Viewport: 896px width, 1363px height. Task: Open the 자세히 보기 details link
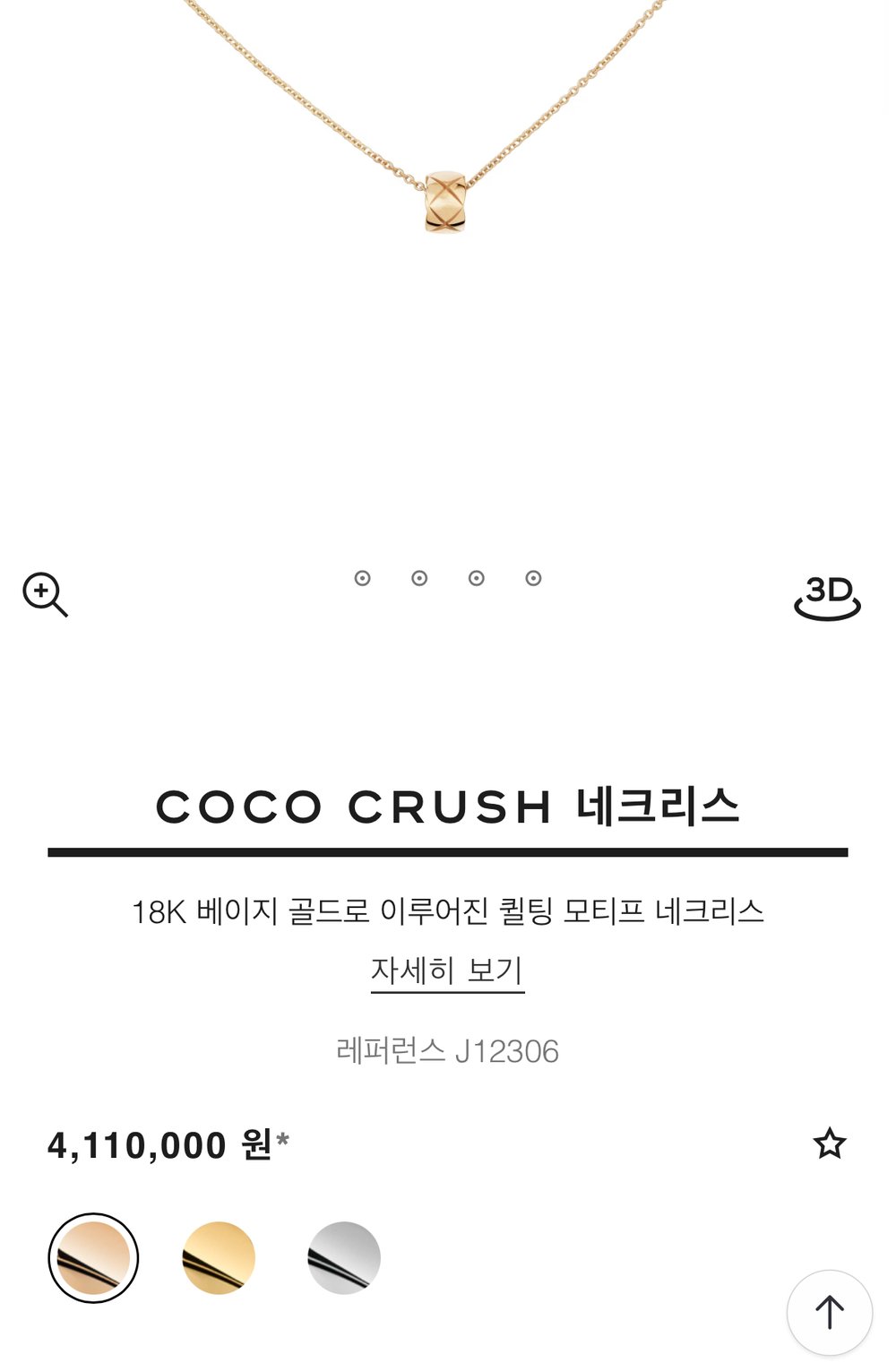tap(447, 970)
